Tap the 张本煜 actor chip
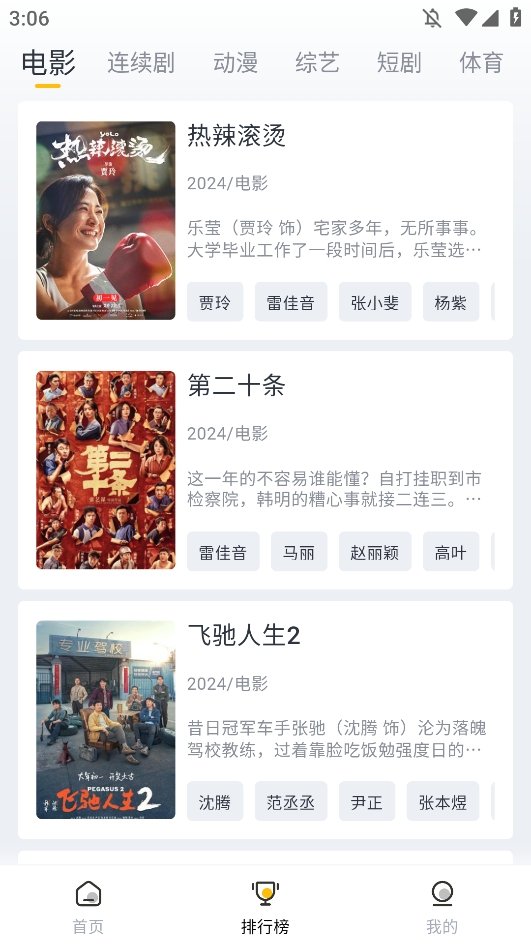The image size is (531, 944). click(443, 802)
